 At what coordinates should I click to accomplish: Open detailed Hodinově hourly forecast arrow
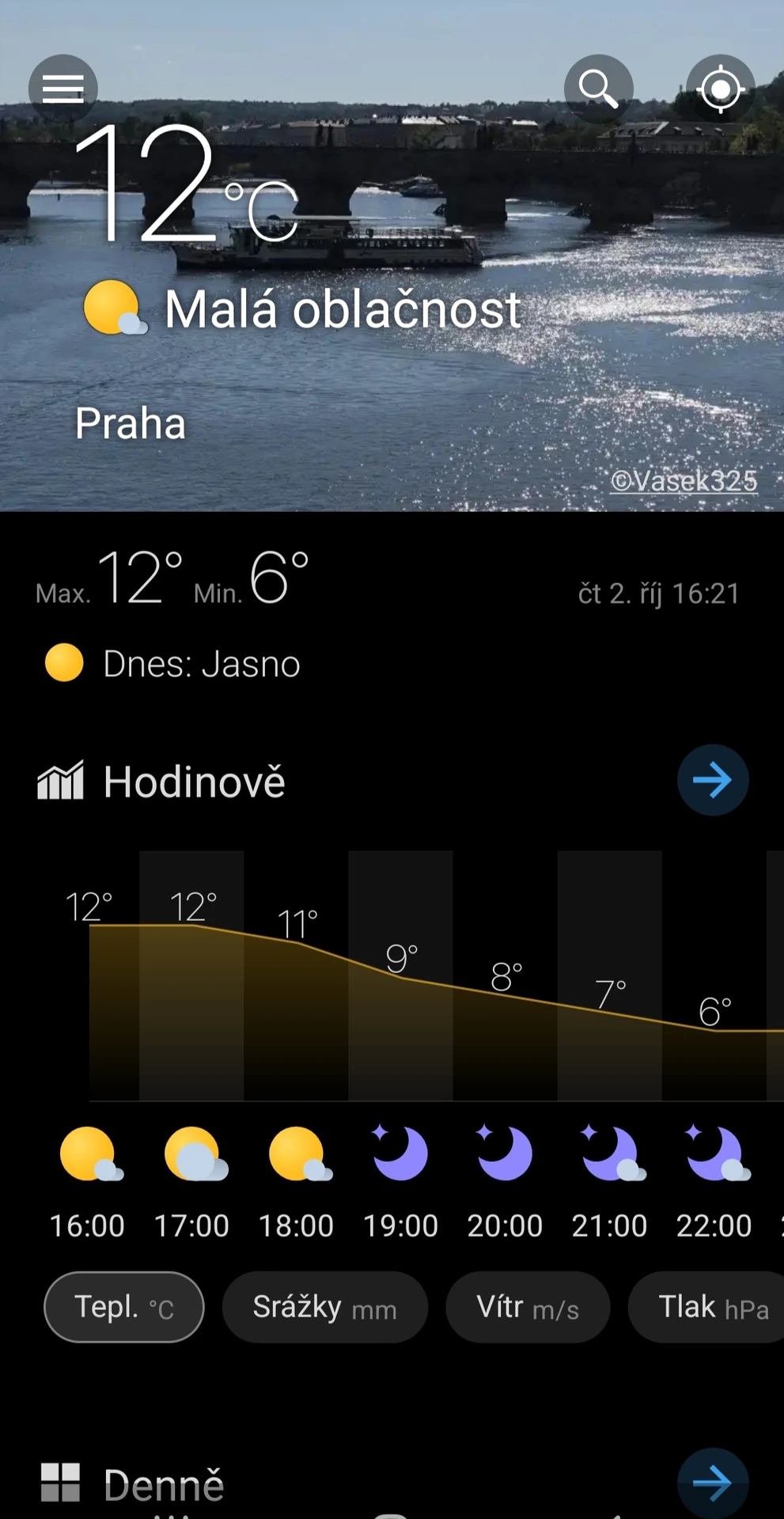pyautogui.click(x=713, y=780)
